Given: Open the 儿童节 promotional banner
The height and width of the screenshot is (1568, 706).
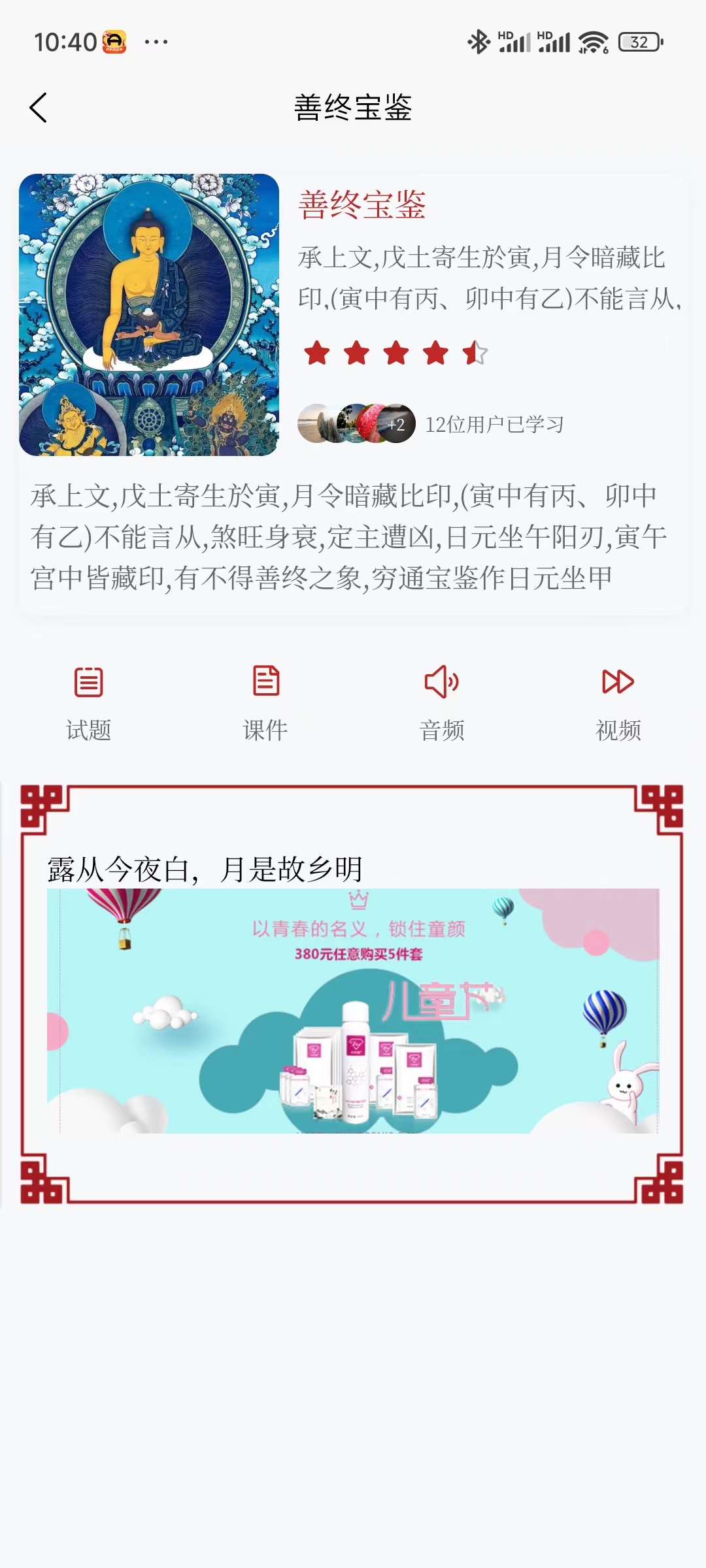Looking at the screenshot, I should pyautogui.click(x=353, y=1010).
